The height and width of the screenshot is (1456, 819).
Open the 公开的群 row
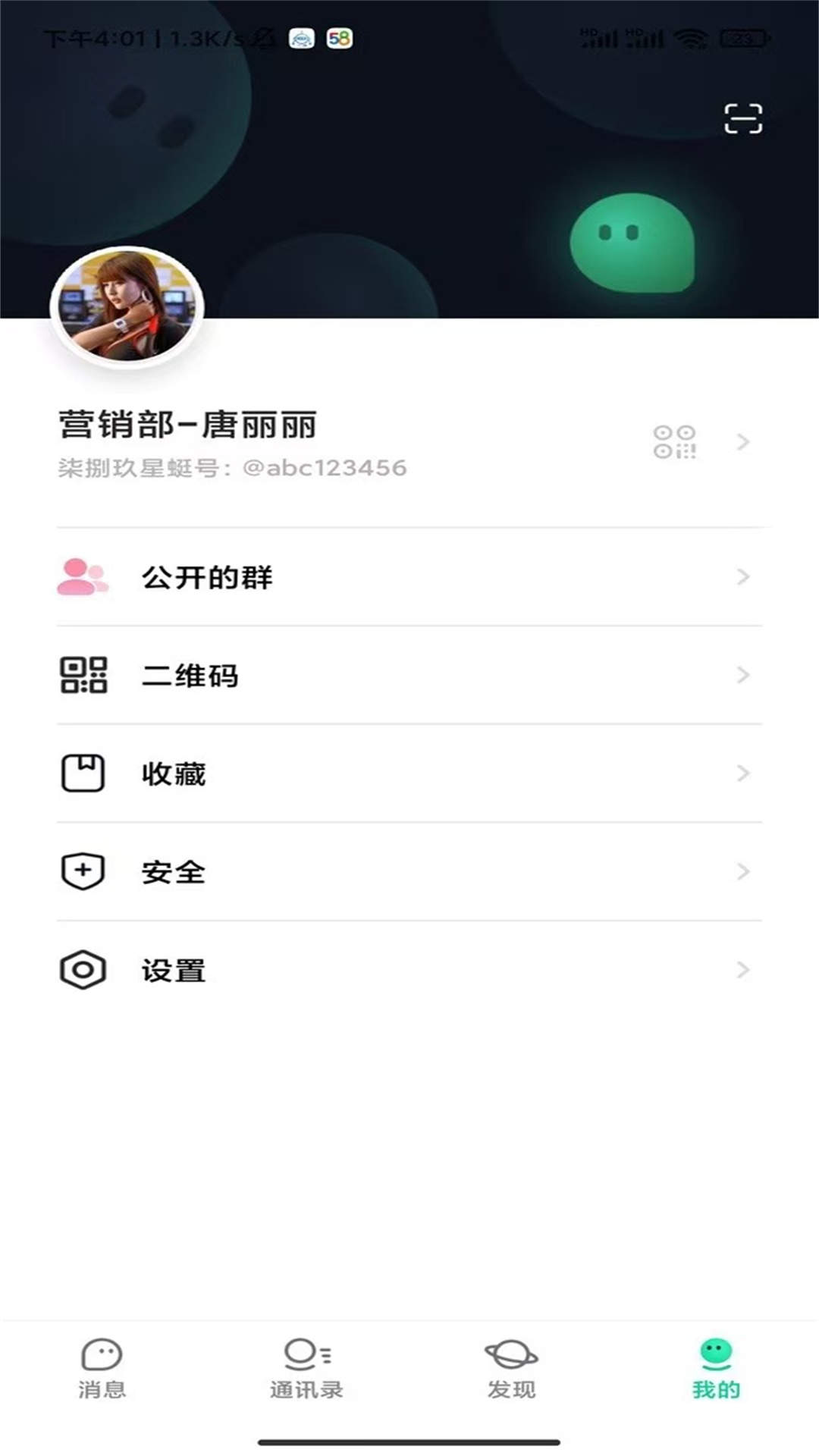point(409,577)
